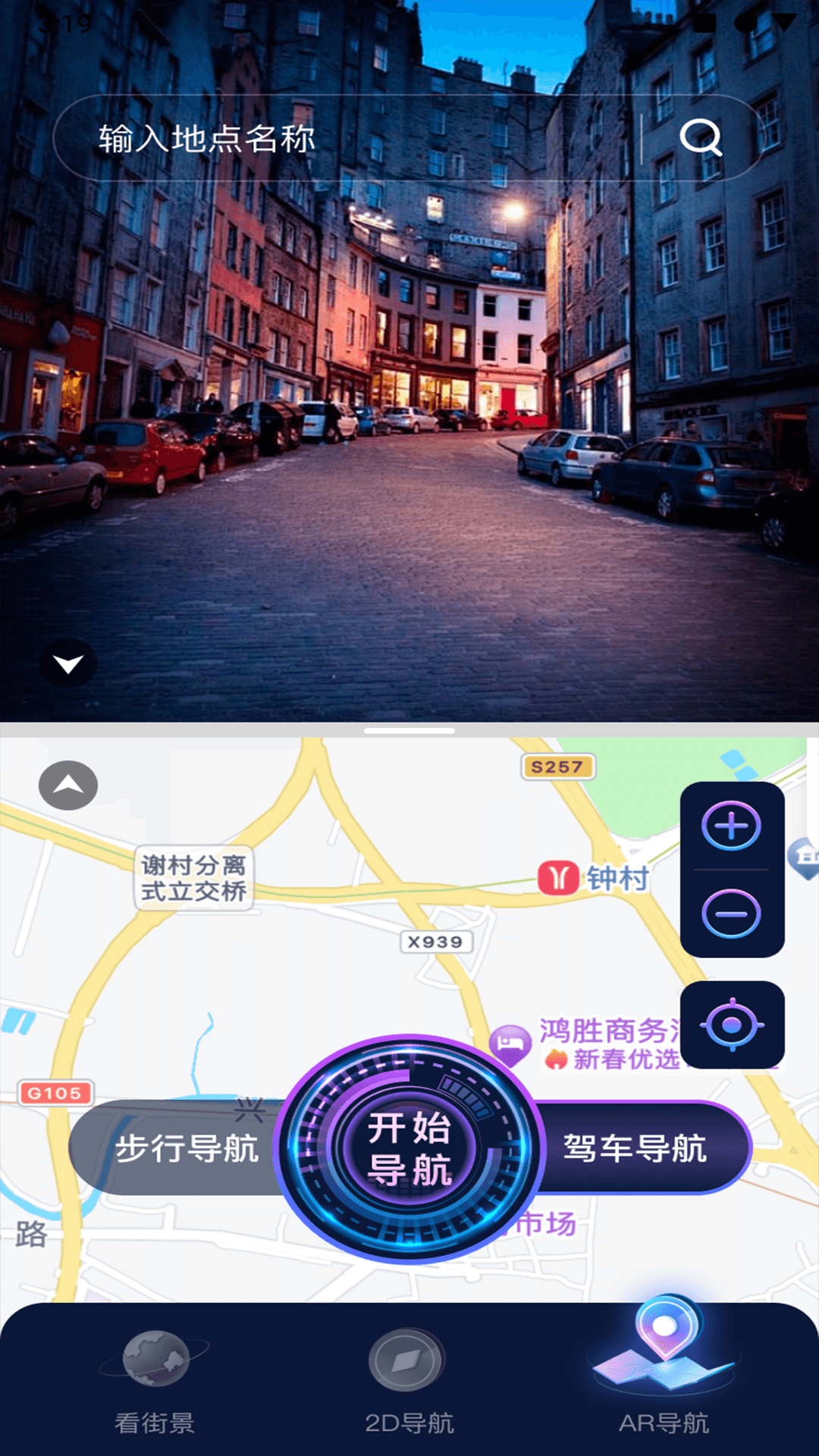819x1456 pixels.
Task: Tap the magnifier search icon
Action: [x=699, y=138]
